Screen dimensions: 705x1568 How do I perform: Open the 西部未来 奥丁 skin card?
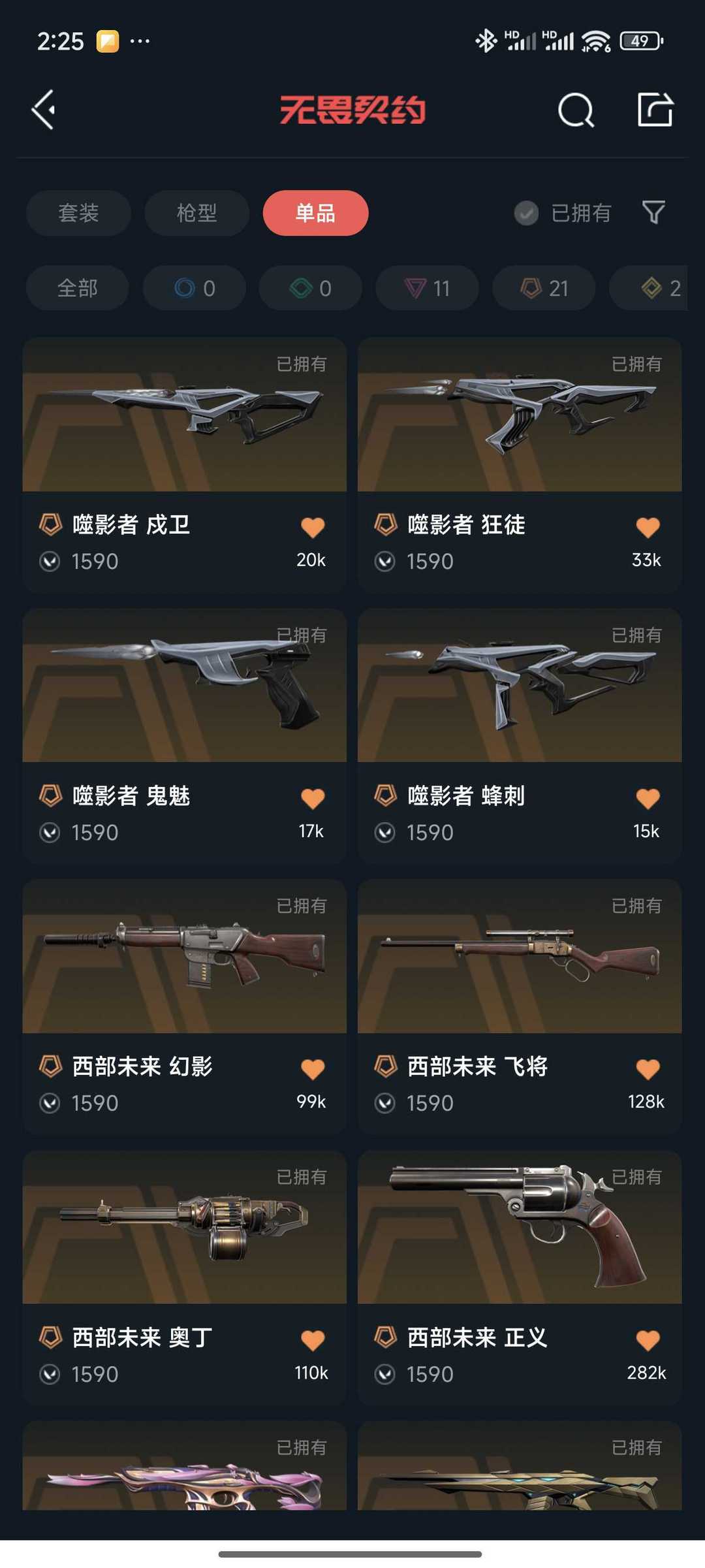pyautogui.click(x=184, y=1277)
